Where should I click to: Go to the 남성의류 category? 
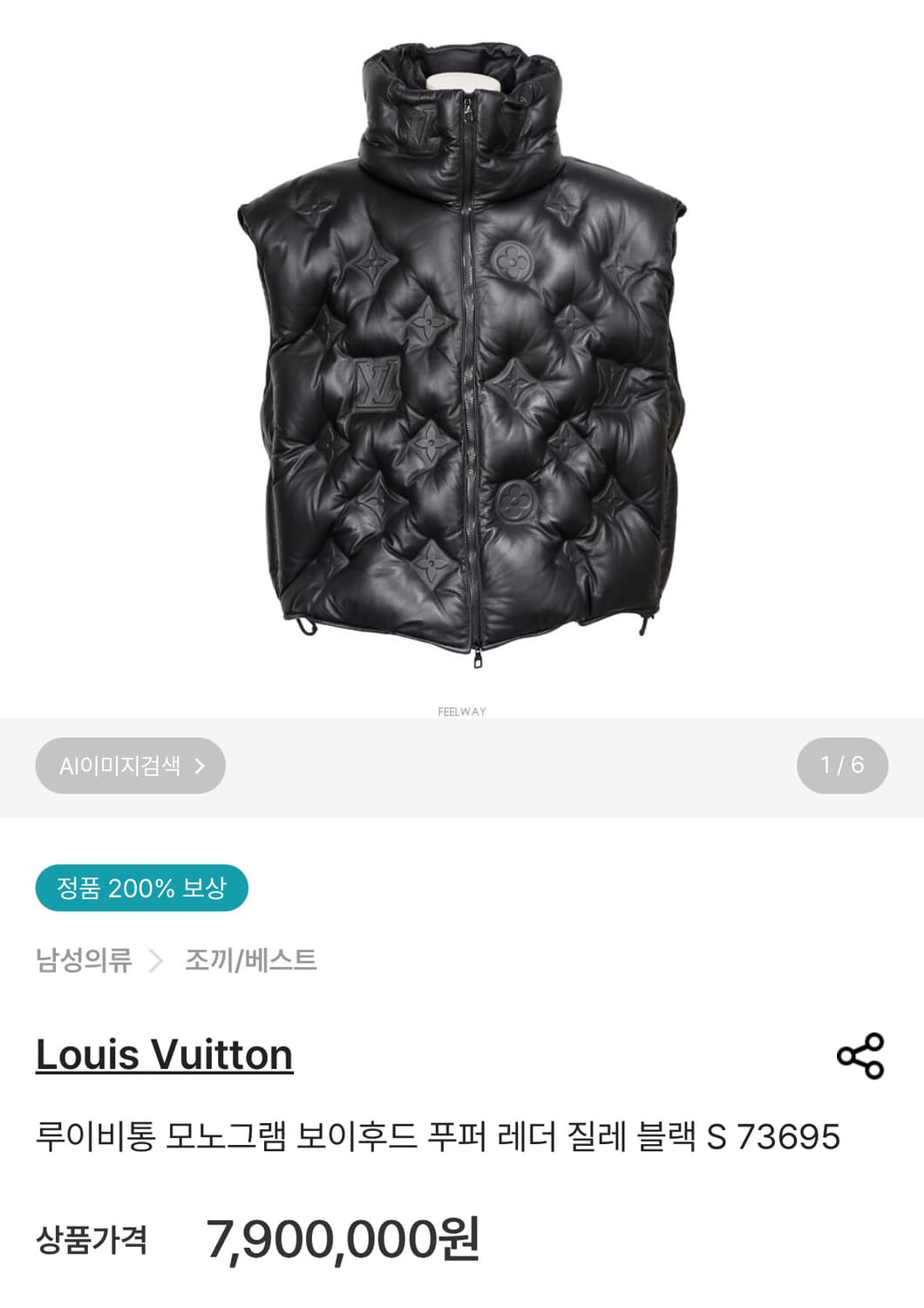84,960
